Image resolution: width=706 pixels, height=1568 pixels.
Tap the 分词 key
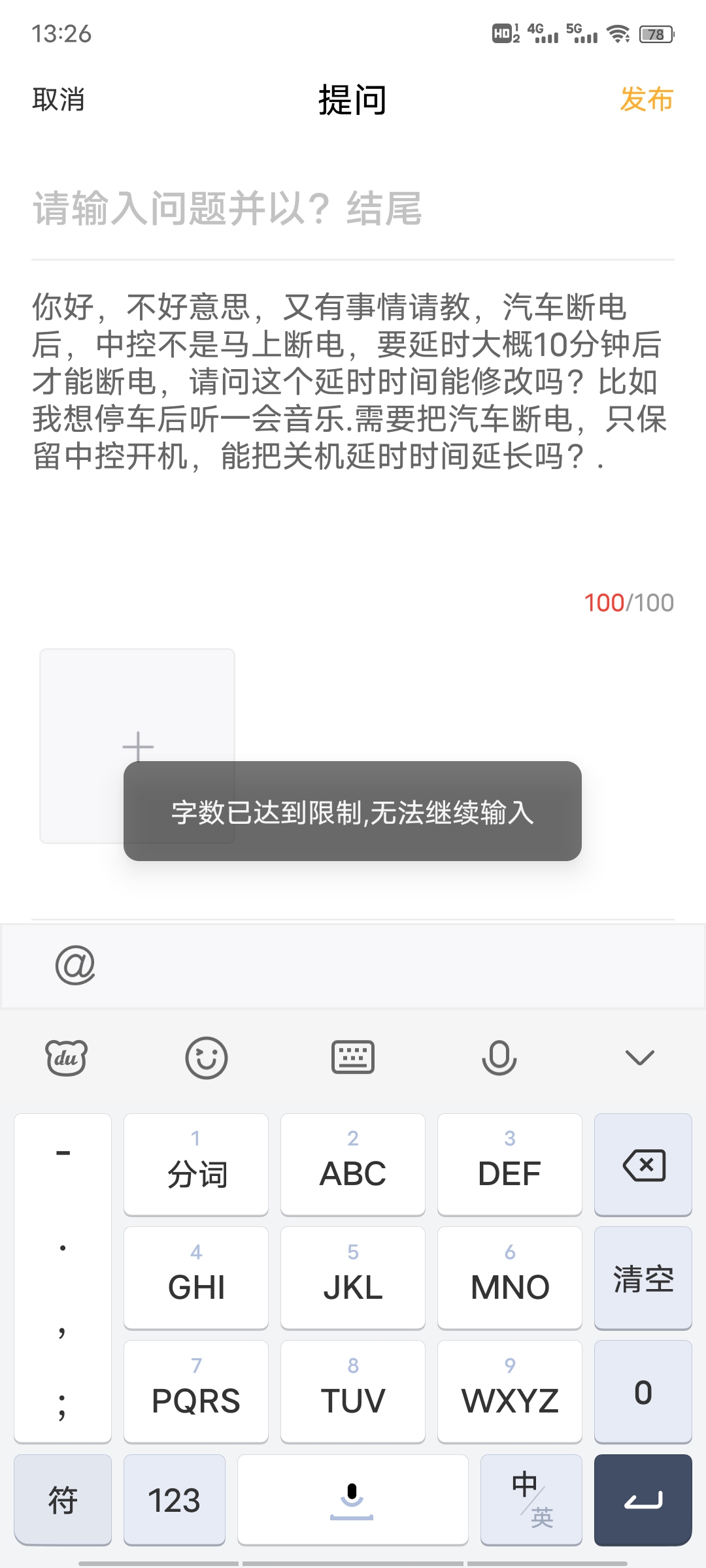pos(196,1165)
